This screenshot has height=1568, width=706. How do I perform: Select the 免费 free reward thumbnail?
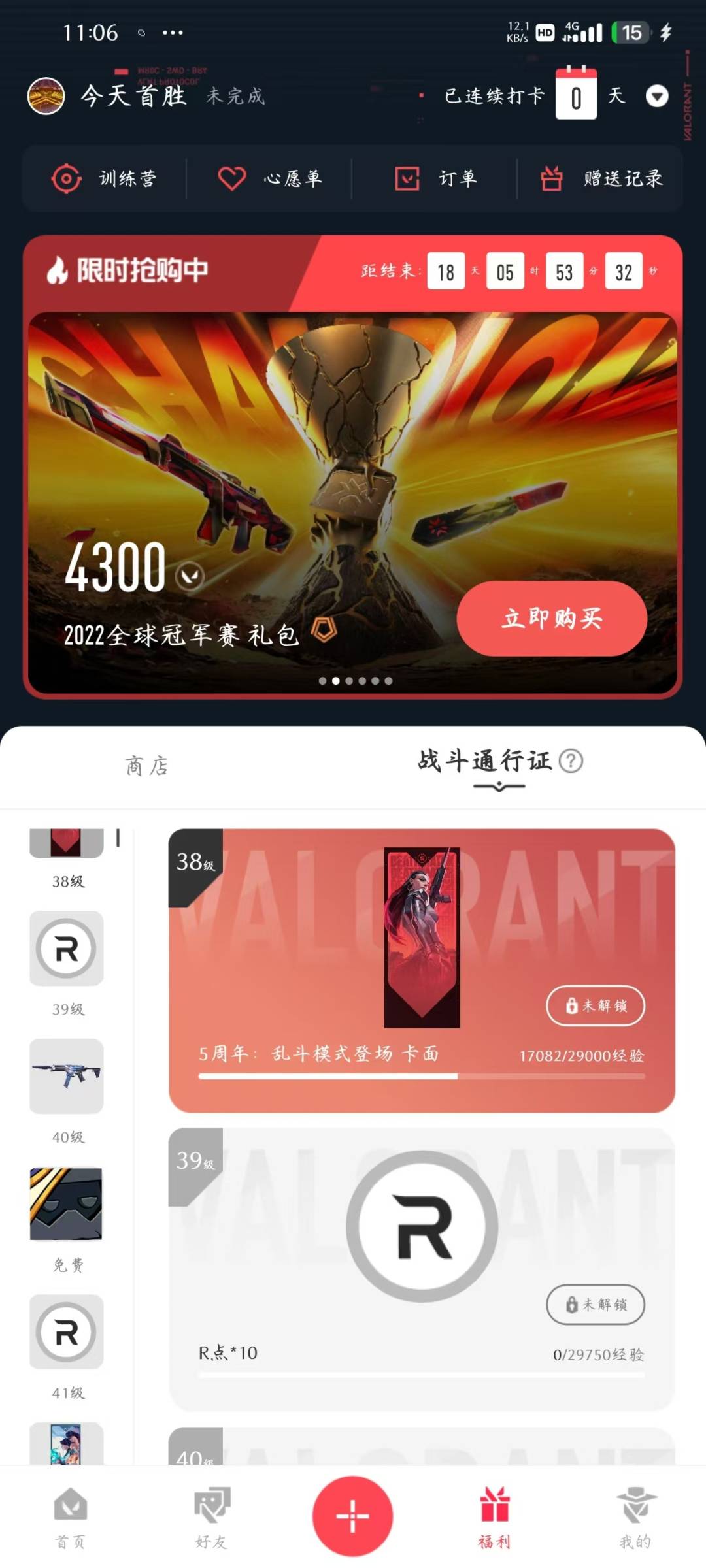67,1203
